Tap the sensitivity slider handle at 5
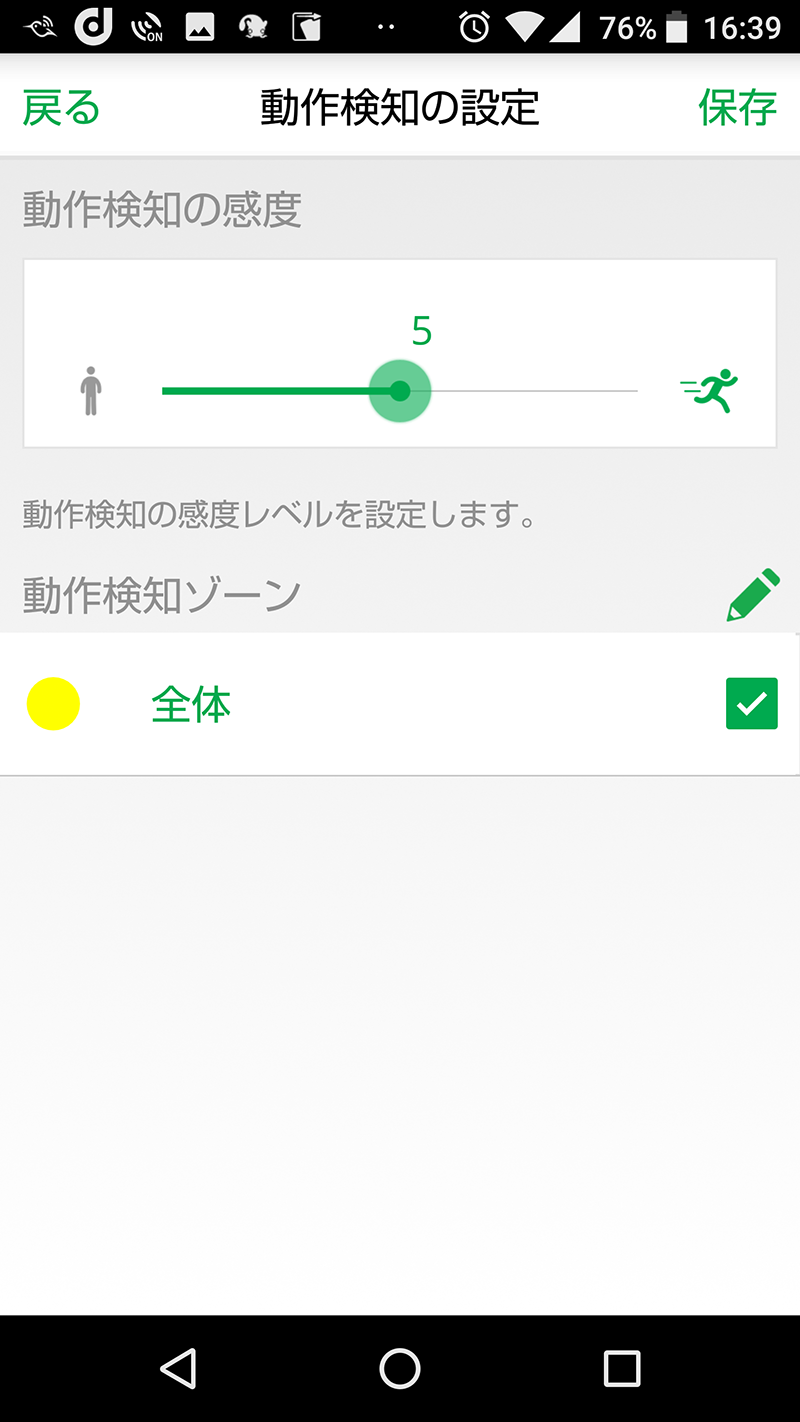 click(x=400, y=391)
